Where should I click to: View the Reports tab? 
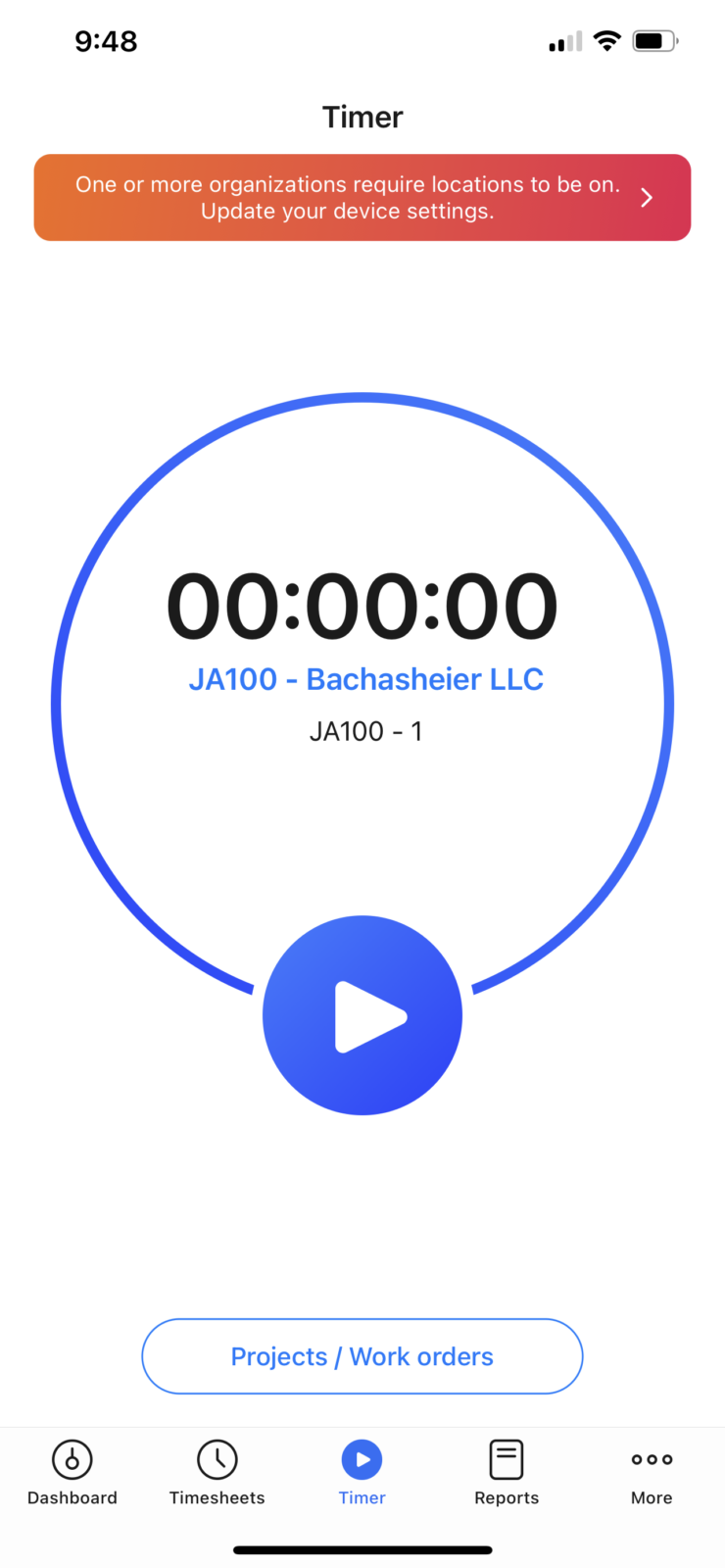[507, 1473]
